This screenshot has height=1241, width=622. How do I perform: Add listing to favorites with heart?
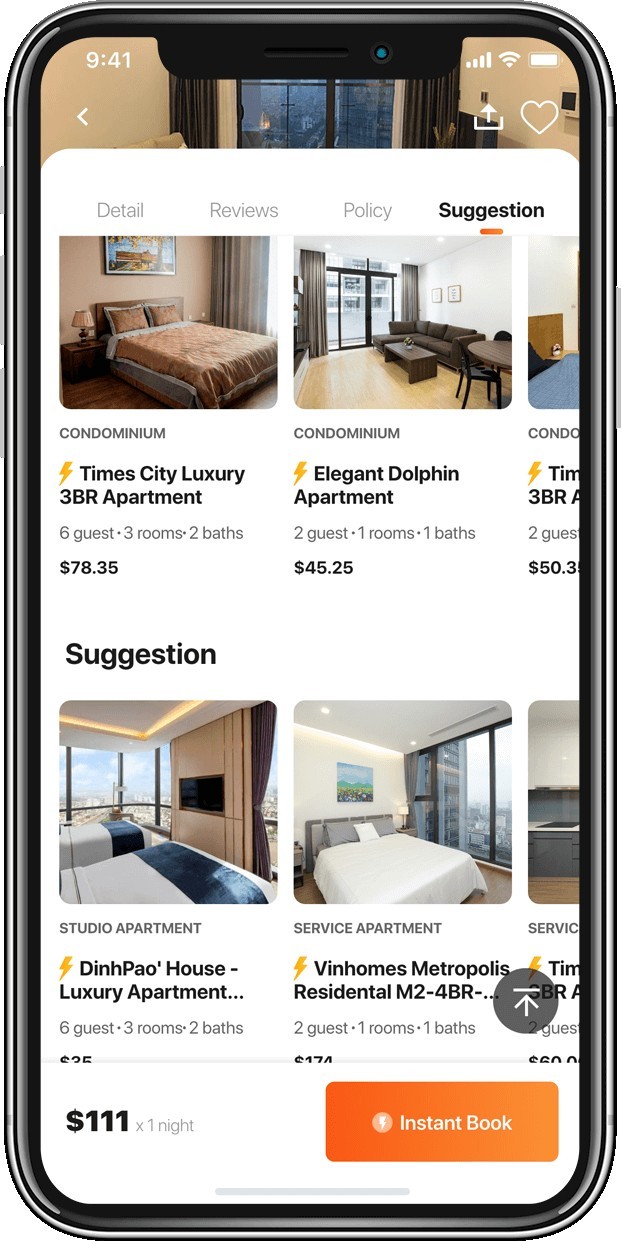coord(539,117)
